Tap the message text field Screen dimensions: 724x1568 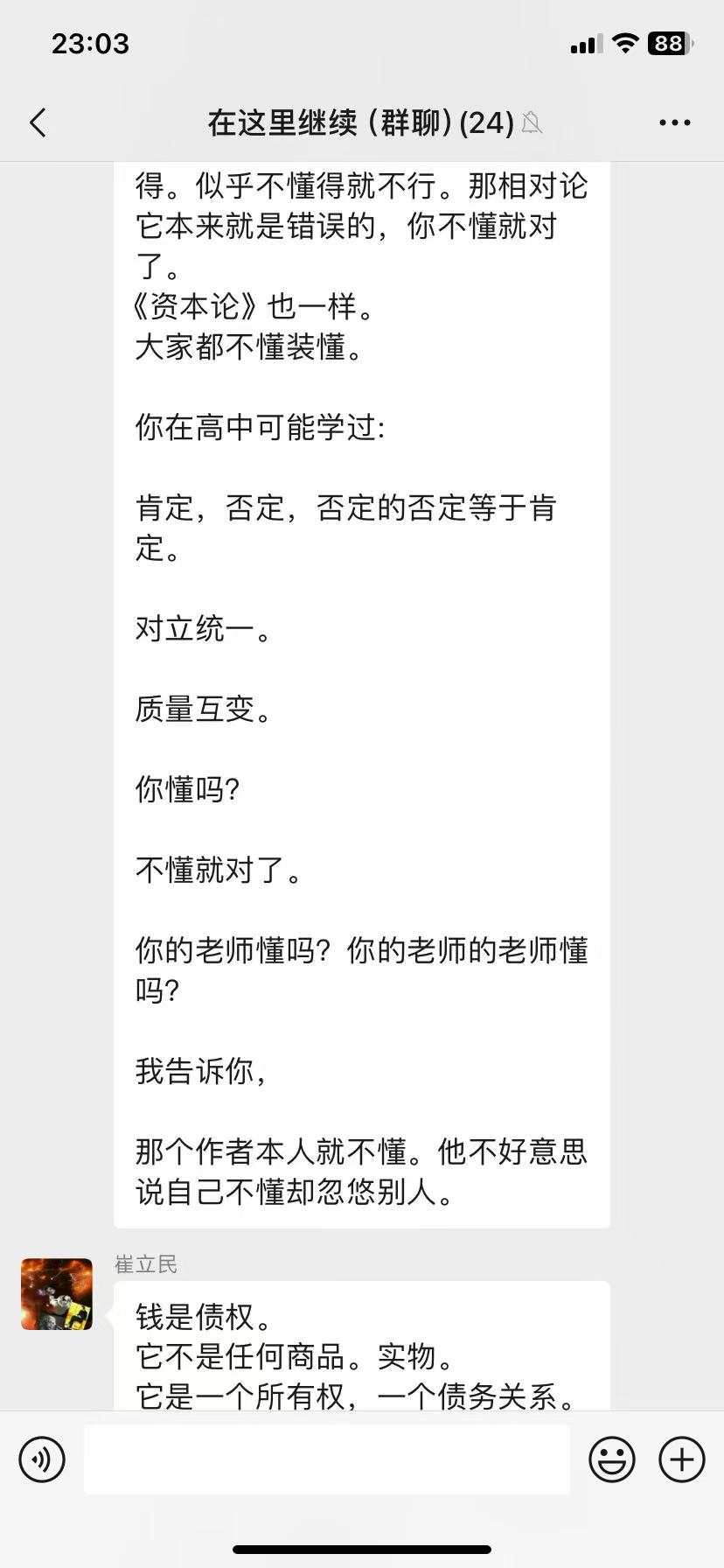tap(326, 1459)
